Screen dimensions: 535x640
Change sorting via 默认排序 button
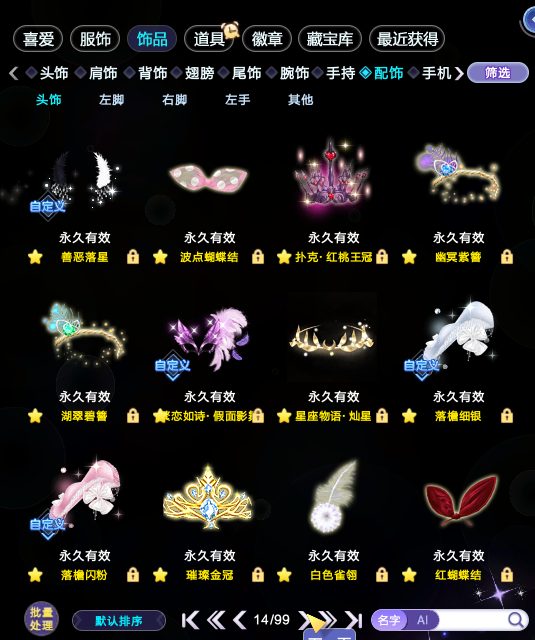(119, 621)
